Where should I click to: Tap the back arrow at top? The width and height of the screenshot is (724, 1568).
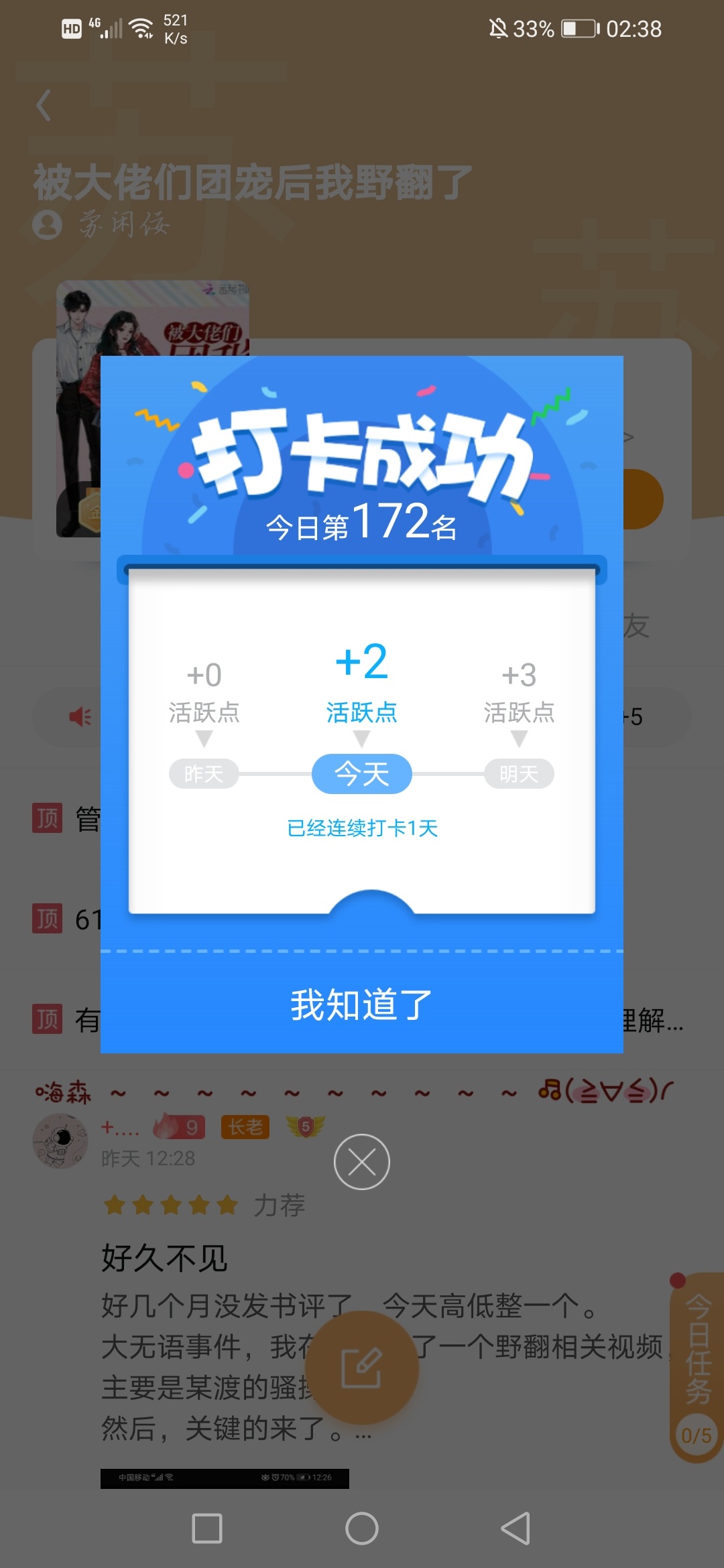point(44,105)
